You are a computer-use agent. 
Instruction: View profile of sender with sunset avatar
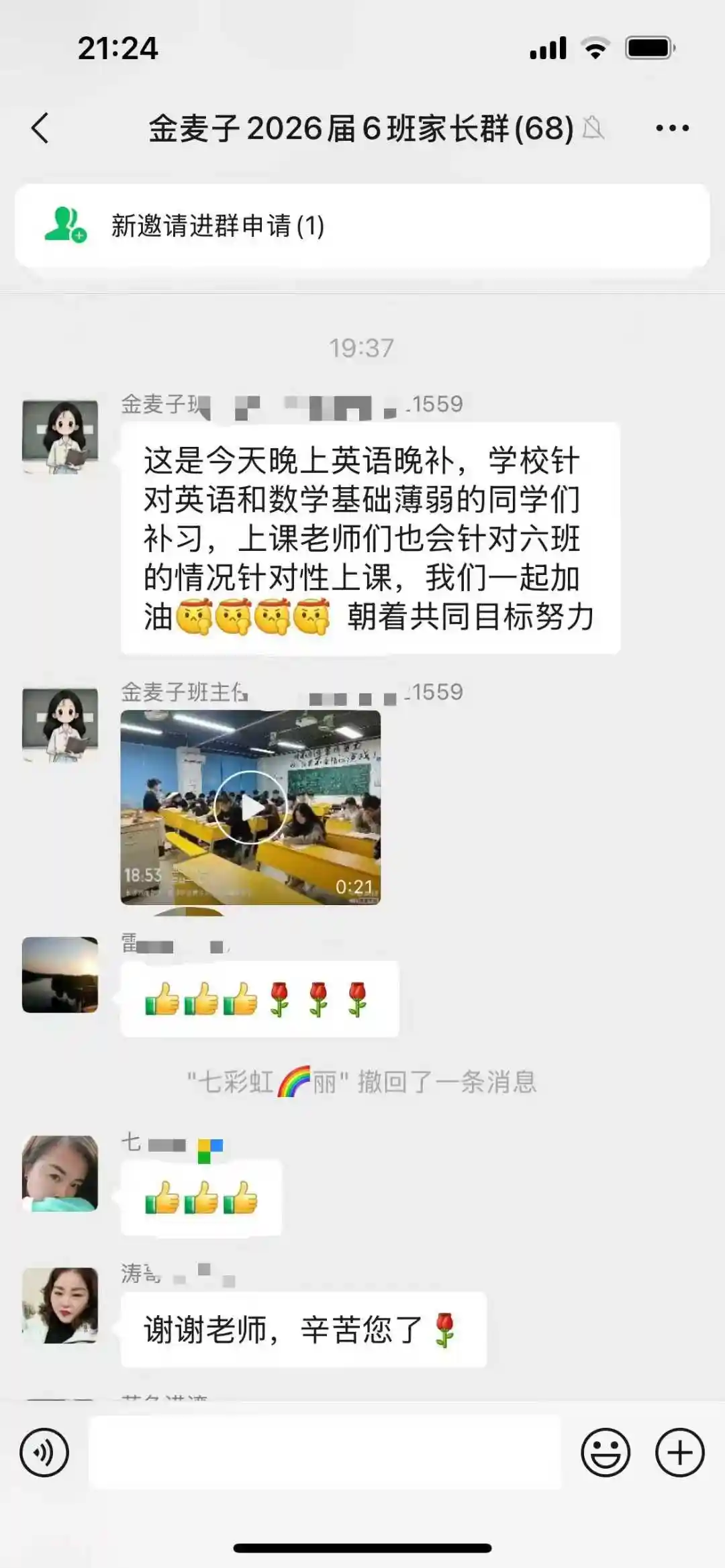60,975
